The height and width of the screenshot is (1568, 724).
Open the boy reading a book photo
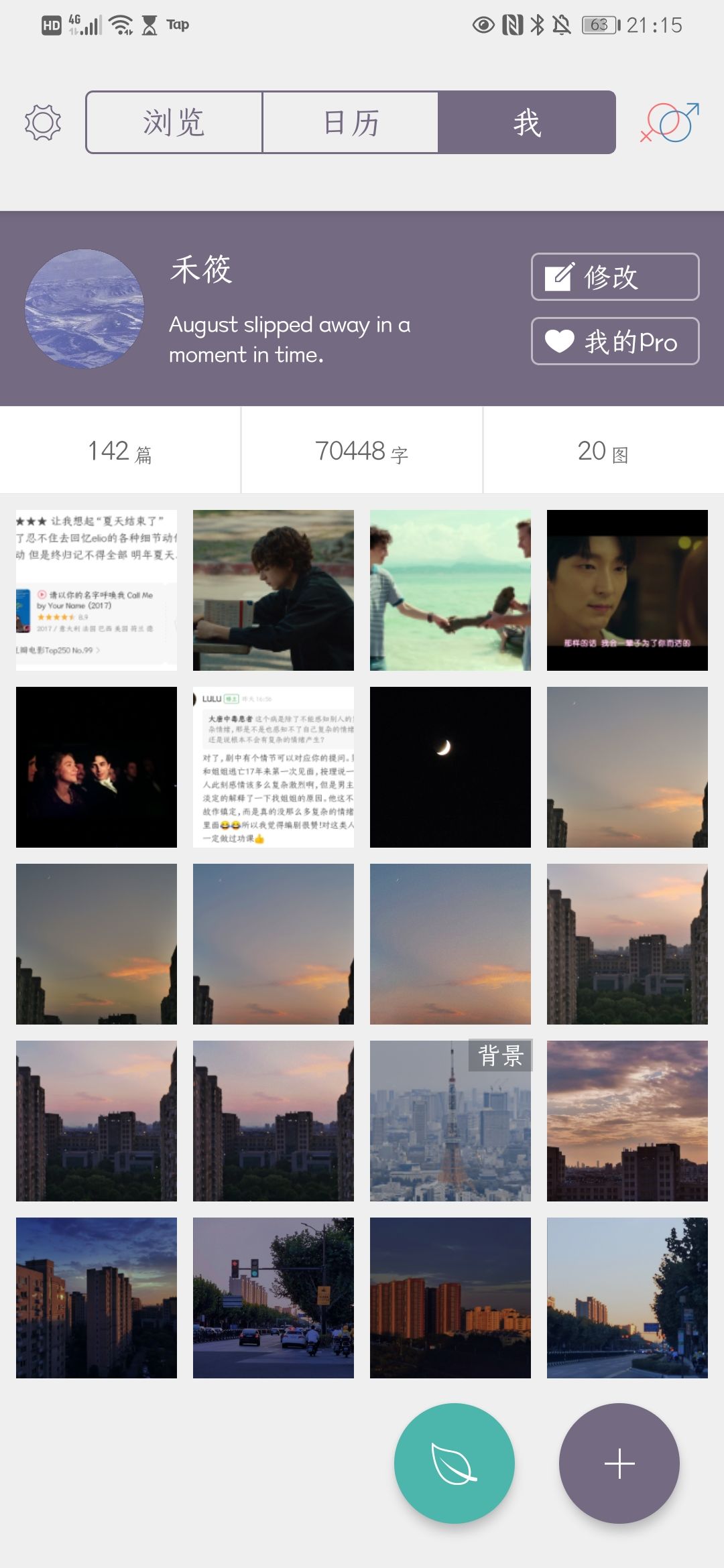pyautogui.click(x=274, y=590)
